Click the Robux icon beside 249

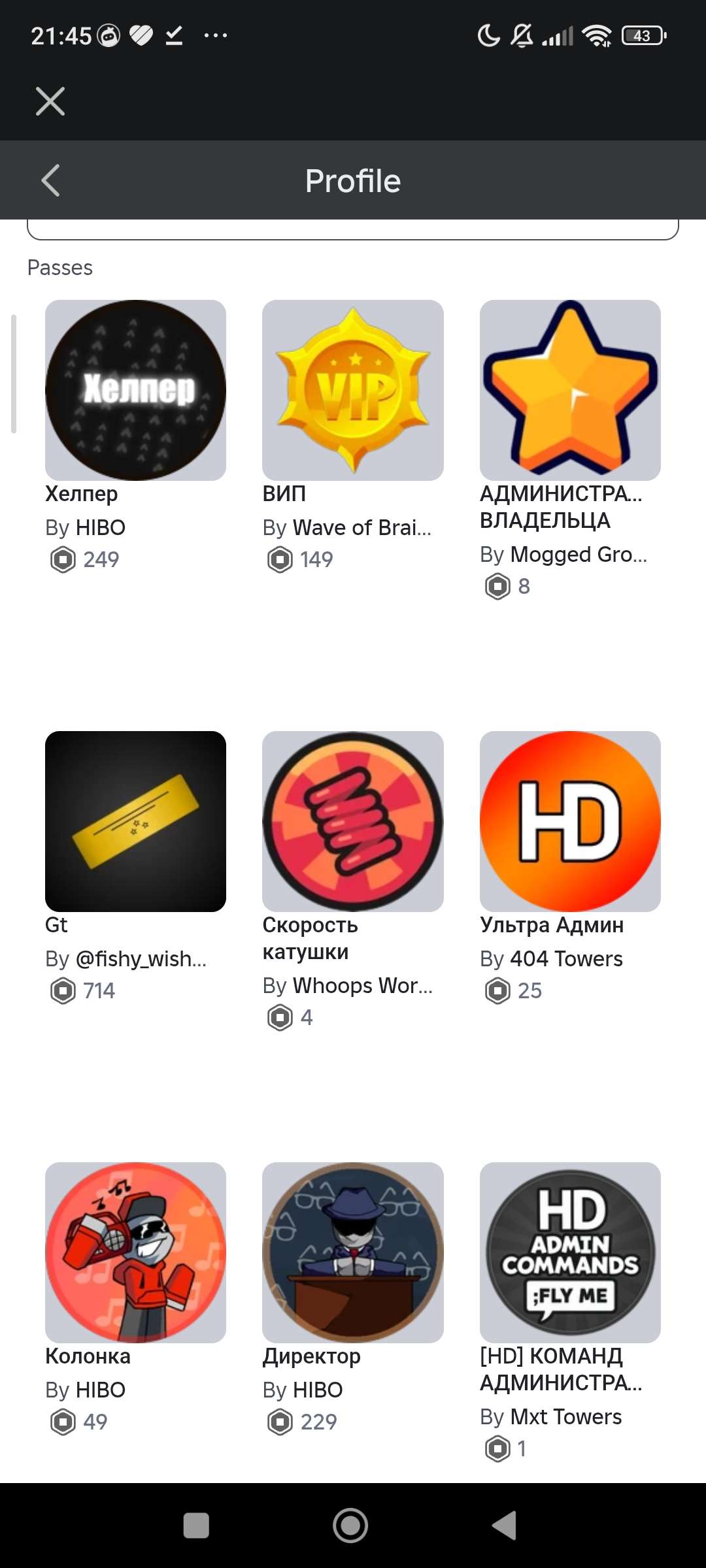[x=63, y=560]
